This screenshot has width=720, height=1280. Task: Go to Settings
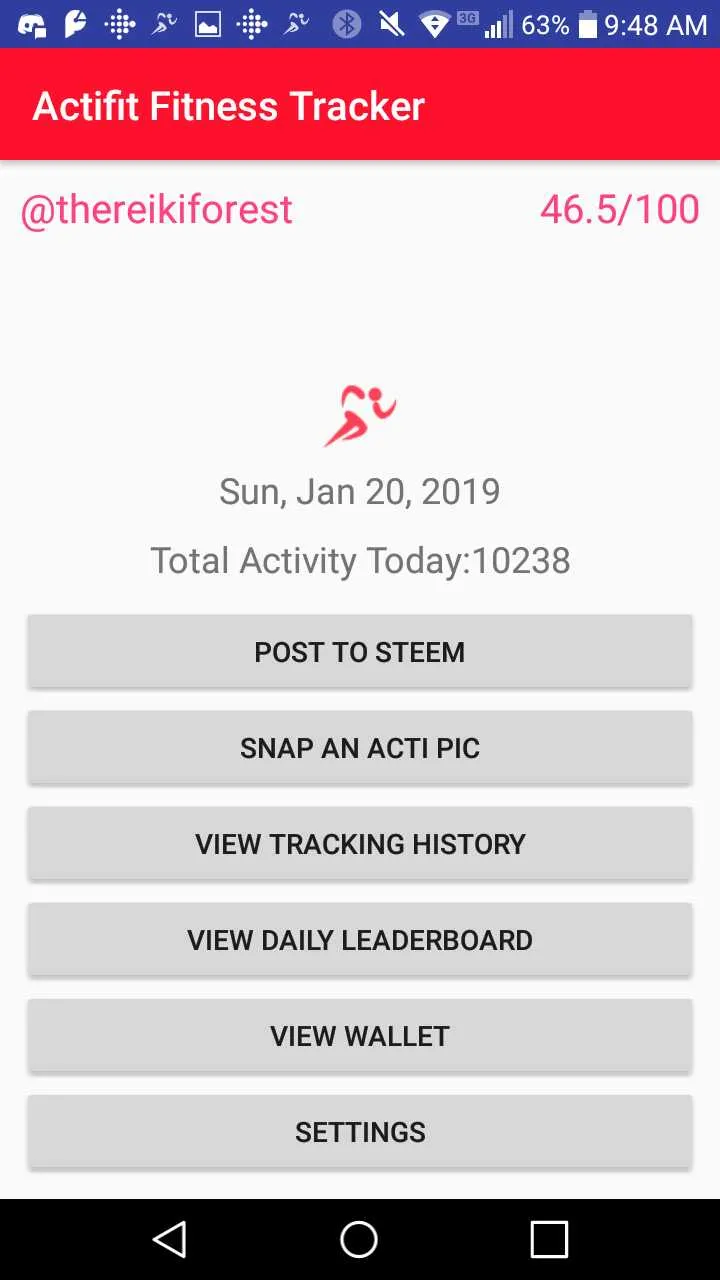pos(360,1132)
